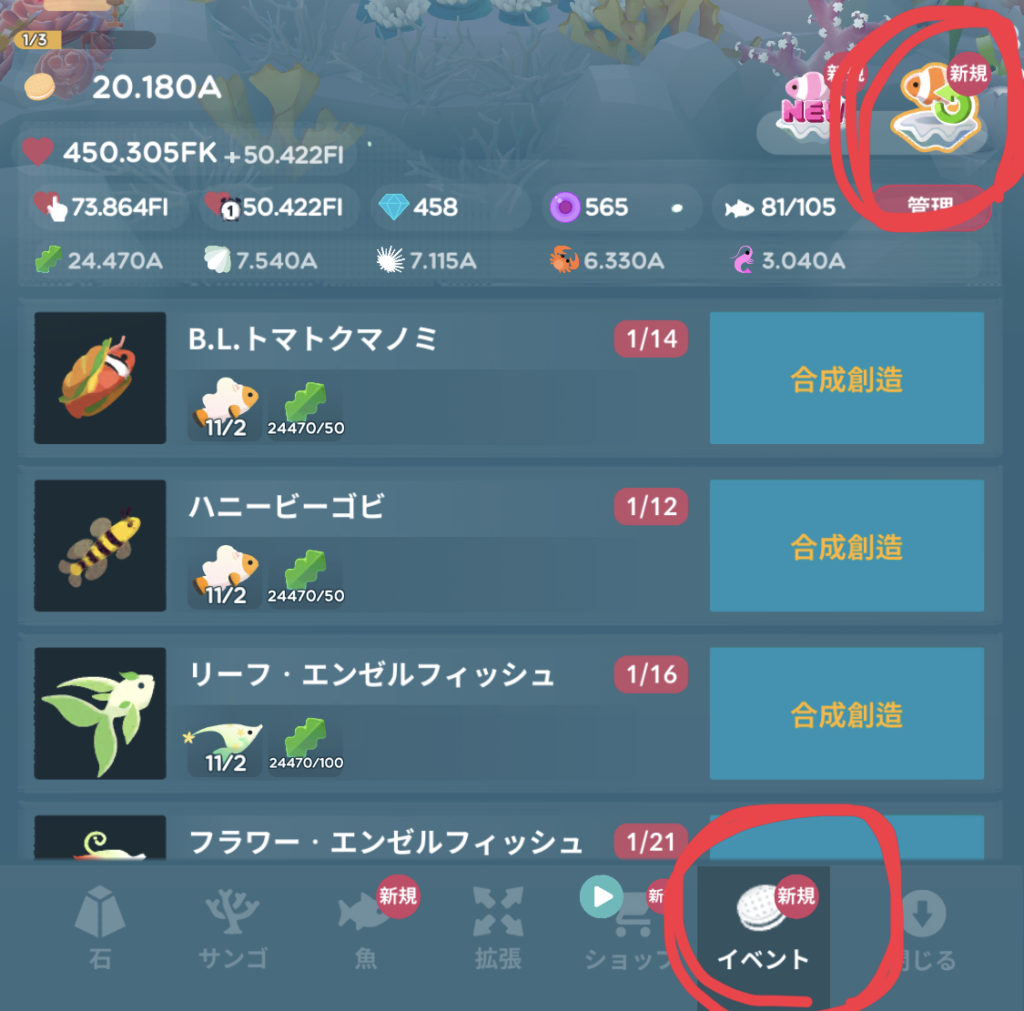Tap 合成創造 for B.L.トマトクマノミ

click(x=846, y=378)
